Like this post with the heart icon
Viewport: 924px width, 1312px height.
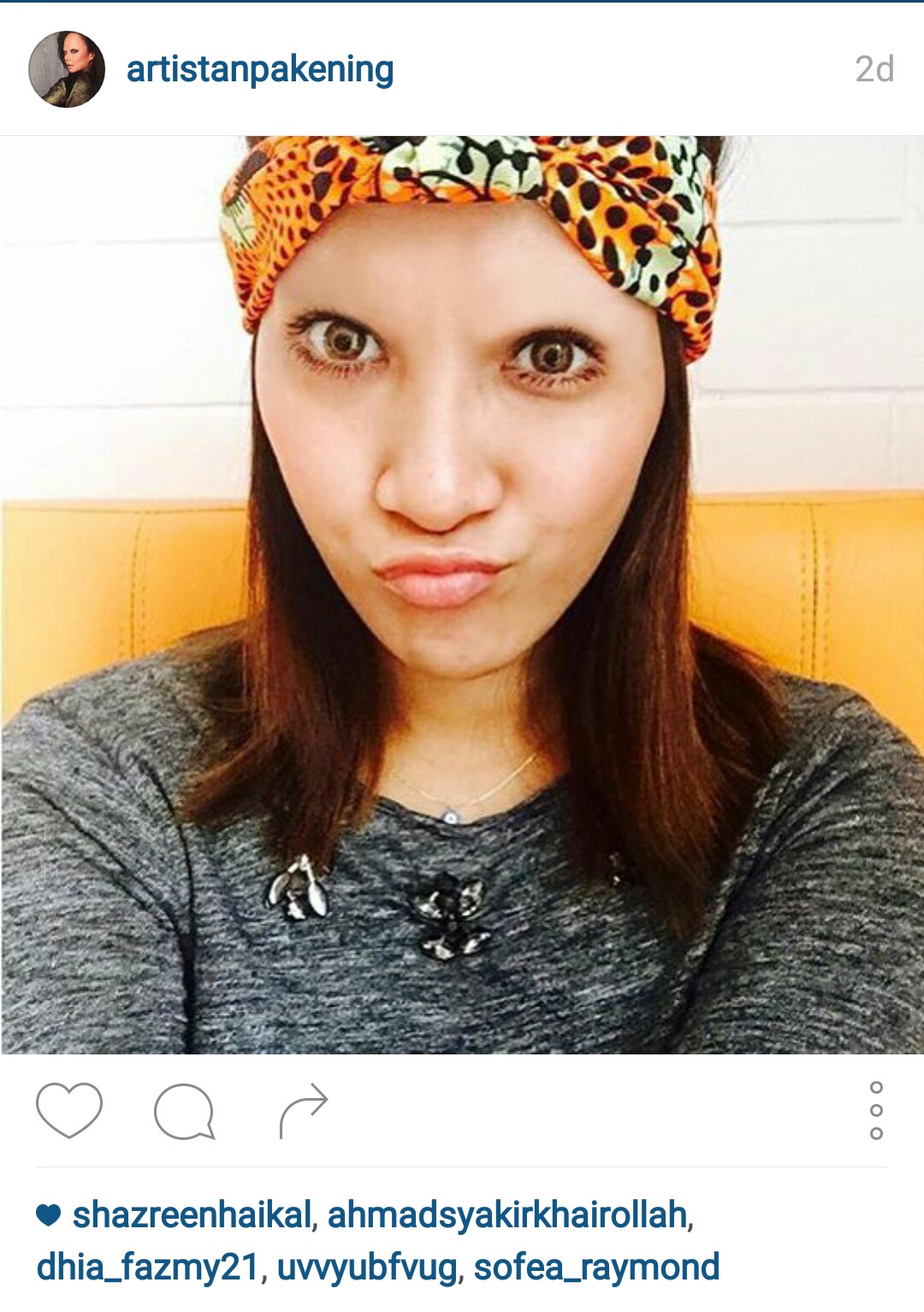69,1110
